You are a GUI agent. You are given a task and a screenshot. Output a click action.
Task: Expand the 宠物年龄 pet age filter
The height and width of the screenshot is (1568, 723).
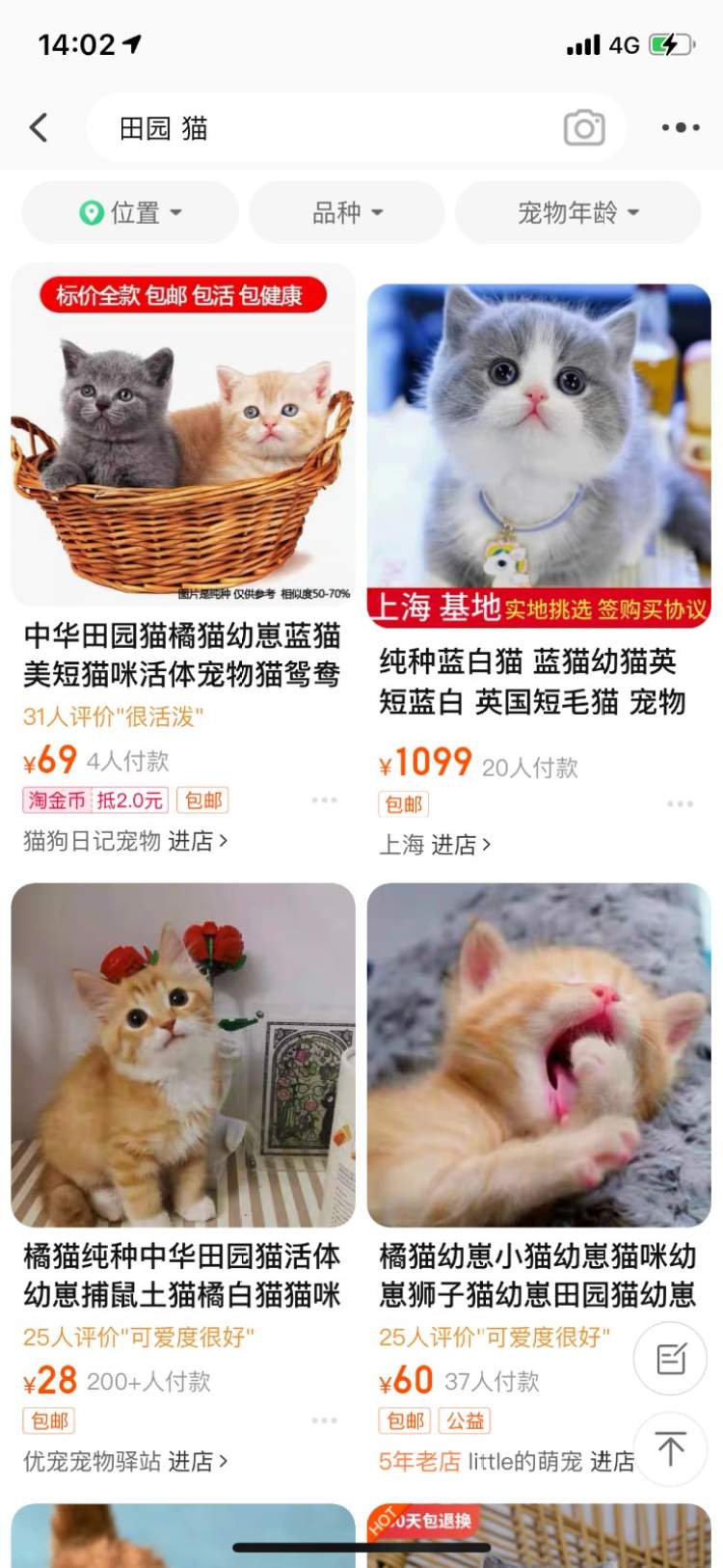click(x=577, y=212)
